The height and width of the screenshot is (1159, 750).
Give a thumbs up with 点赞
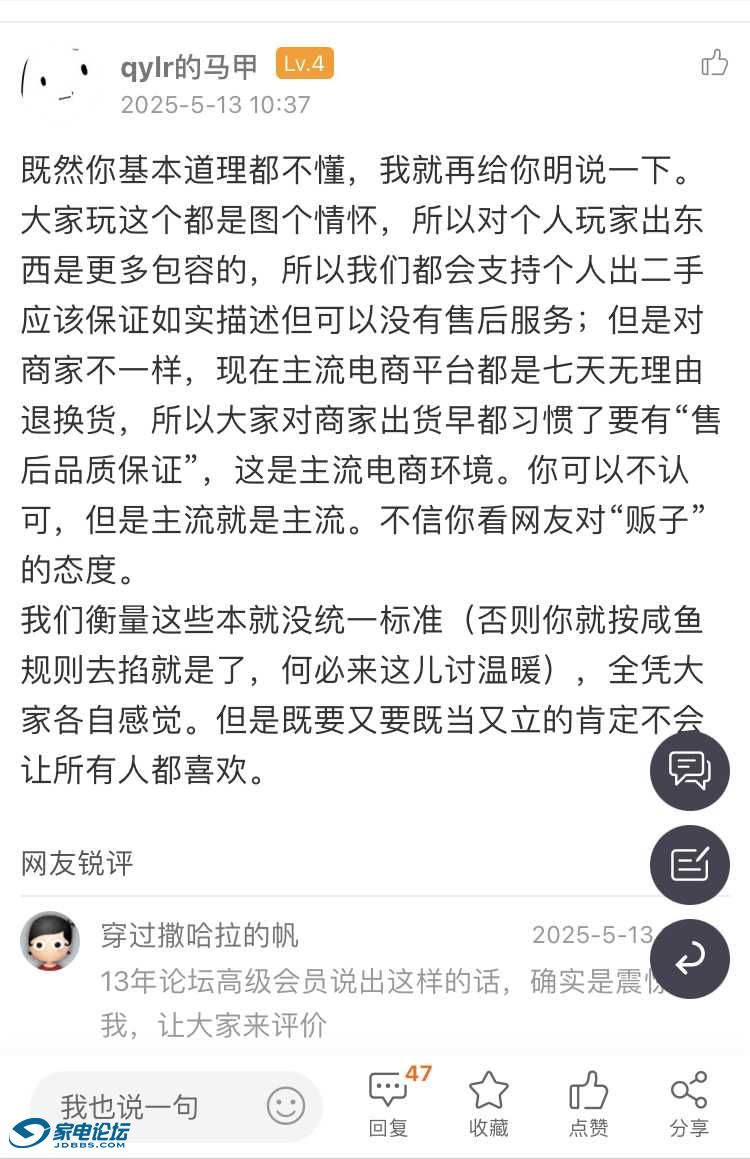pyautogui.click(x=588, y=1103)
